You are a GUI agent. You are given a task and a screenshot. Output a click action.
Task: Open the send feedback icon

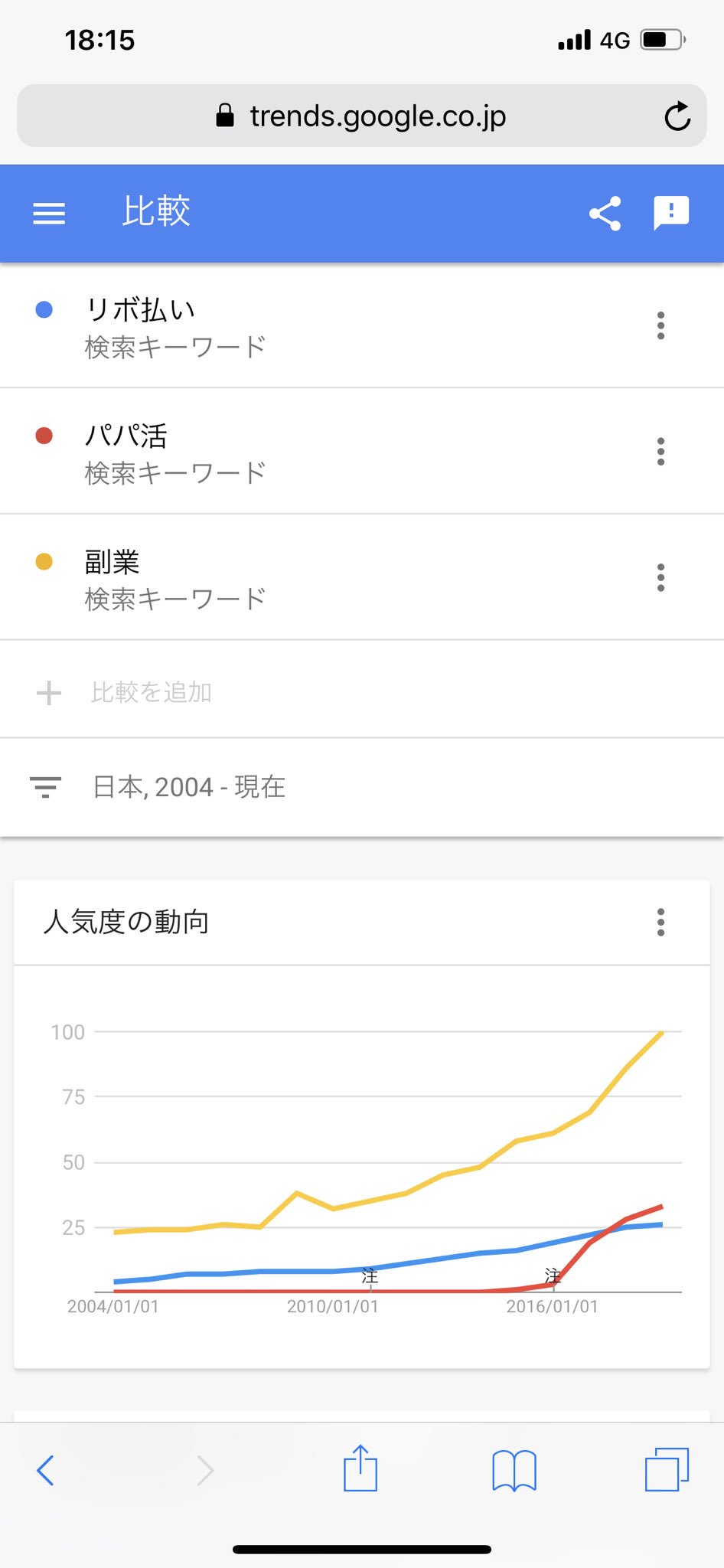[x=671, y=213]
